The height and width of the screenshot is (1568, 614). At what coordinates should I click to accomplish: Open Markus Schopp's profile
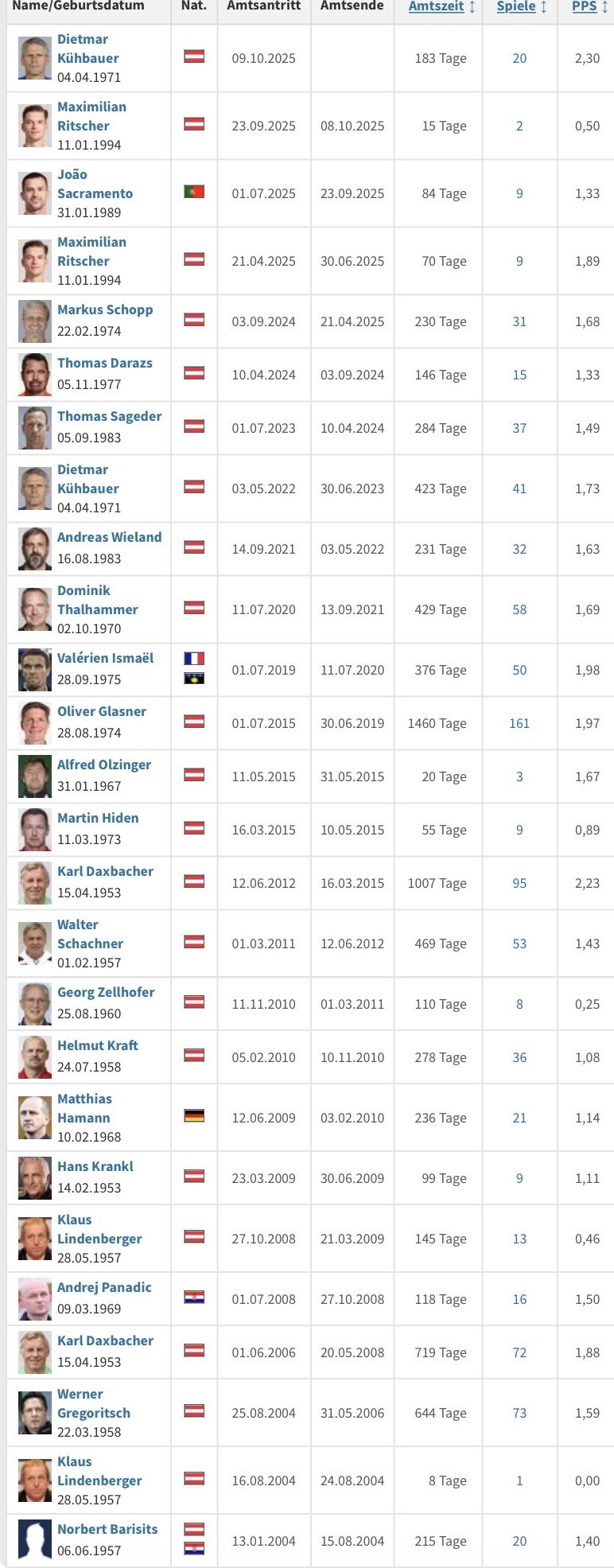105,309
